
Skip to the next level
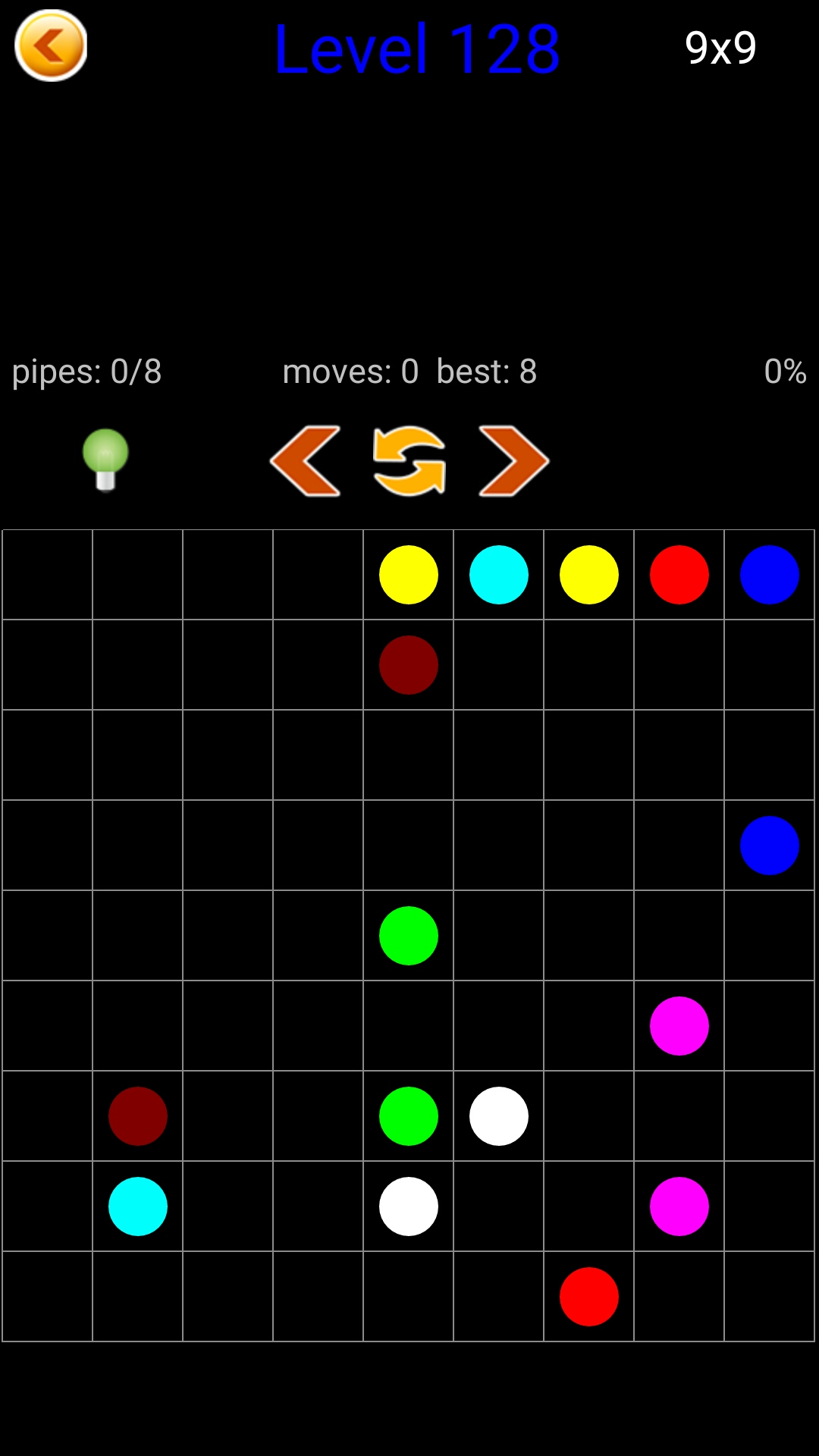513,461
